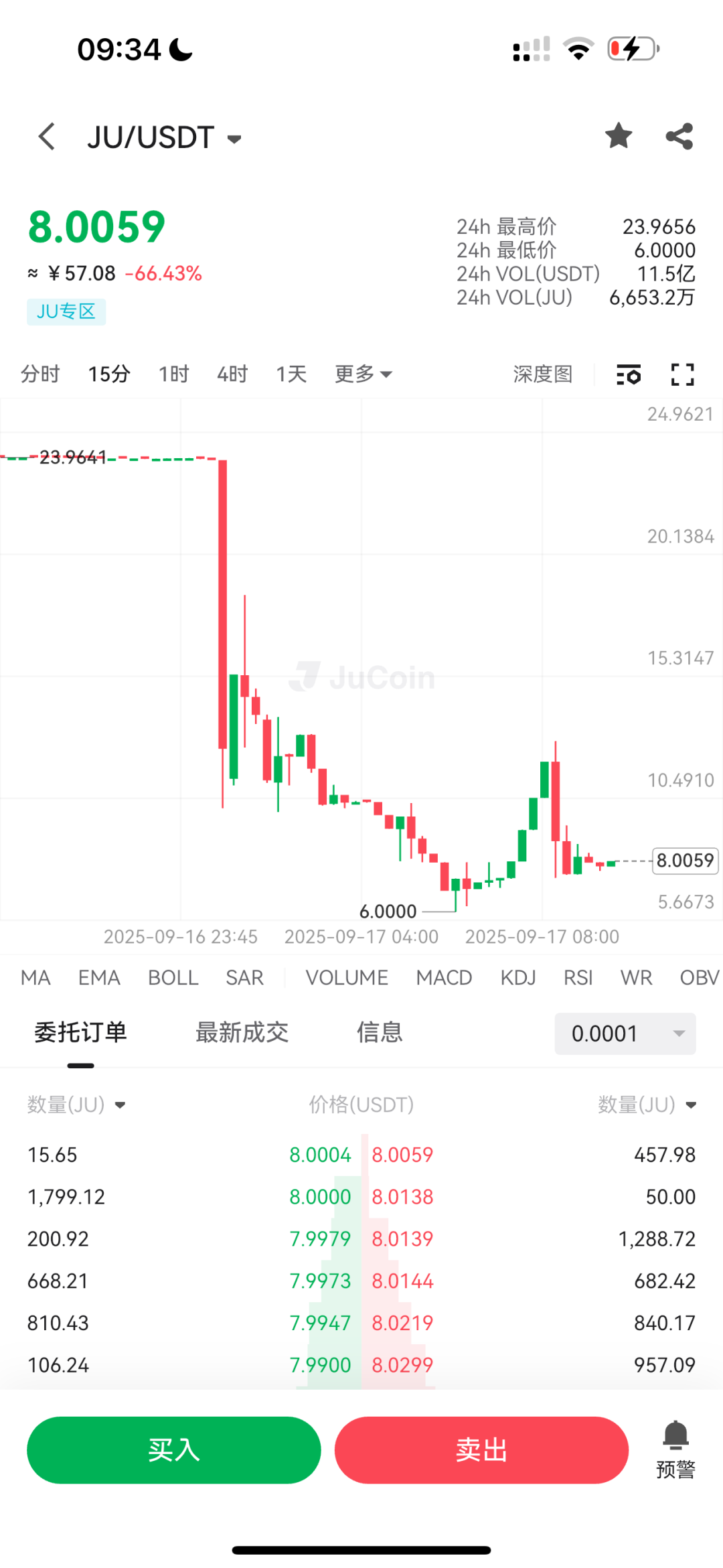Change the 0.0001 price precision dropdown
The height and width of the screenshot is (1568, 723).
tap(625, 1034)
